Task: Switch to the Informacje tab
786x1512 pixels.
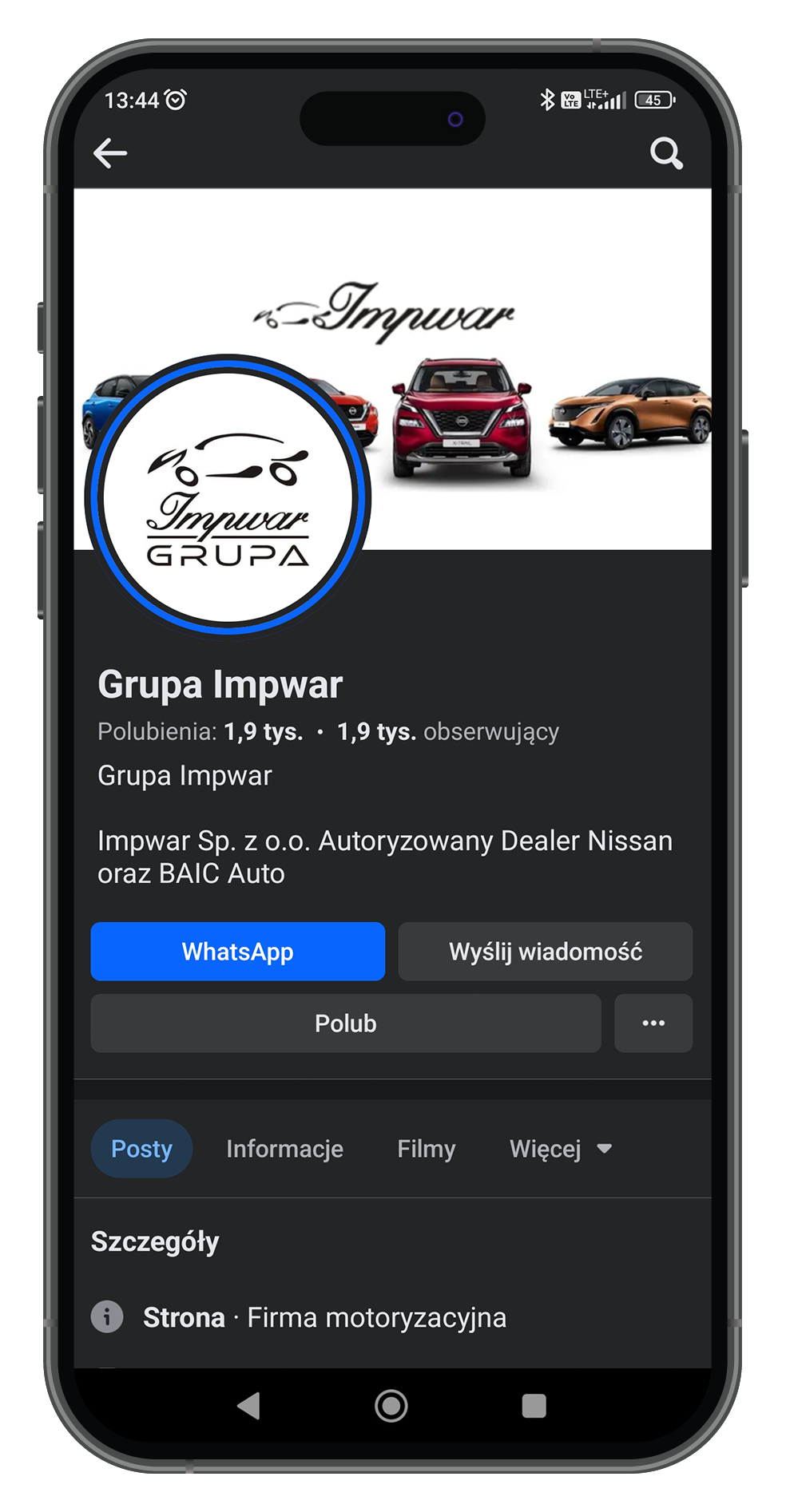Action: [x=284, y=1149]
